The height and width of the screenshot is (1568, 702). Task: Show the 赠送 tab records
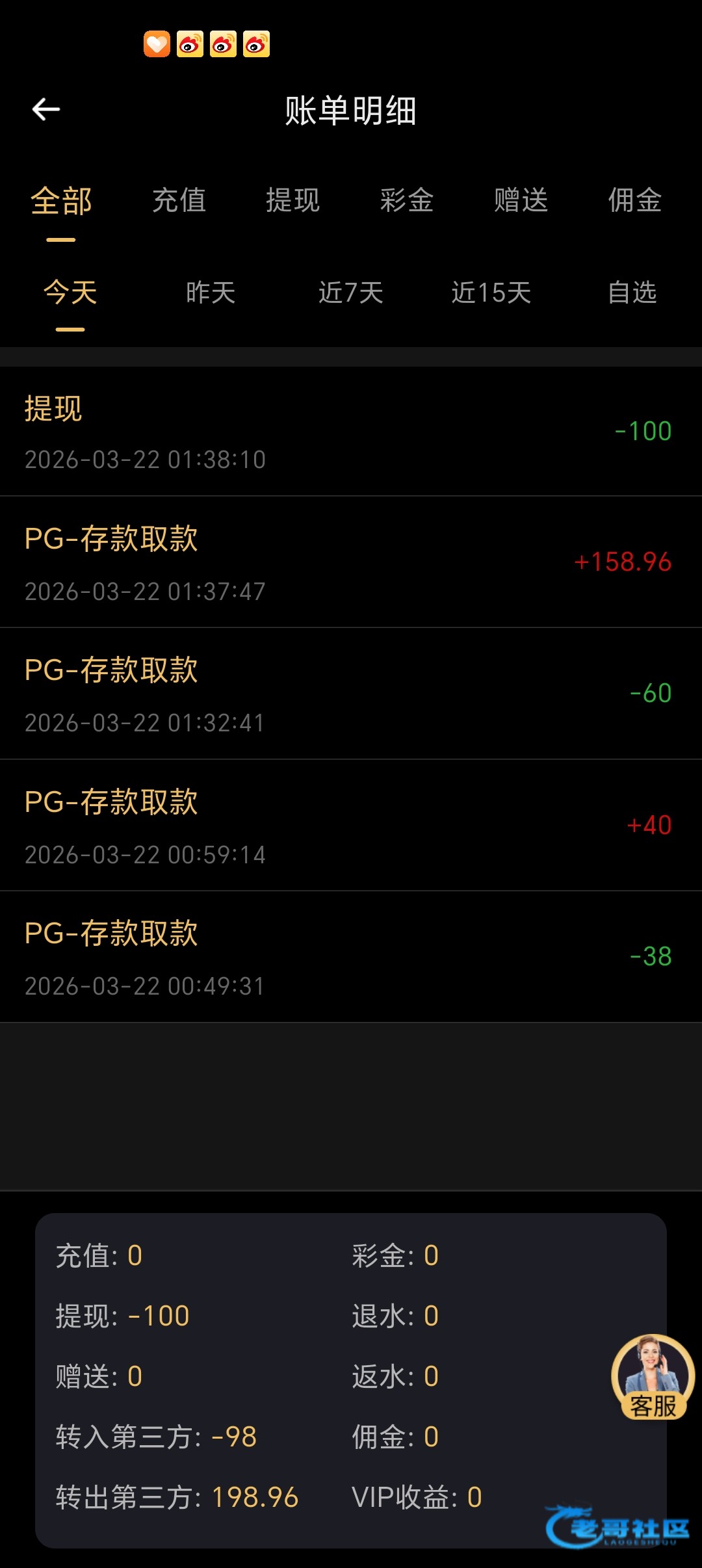point(521,200)
